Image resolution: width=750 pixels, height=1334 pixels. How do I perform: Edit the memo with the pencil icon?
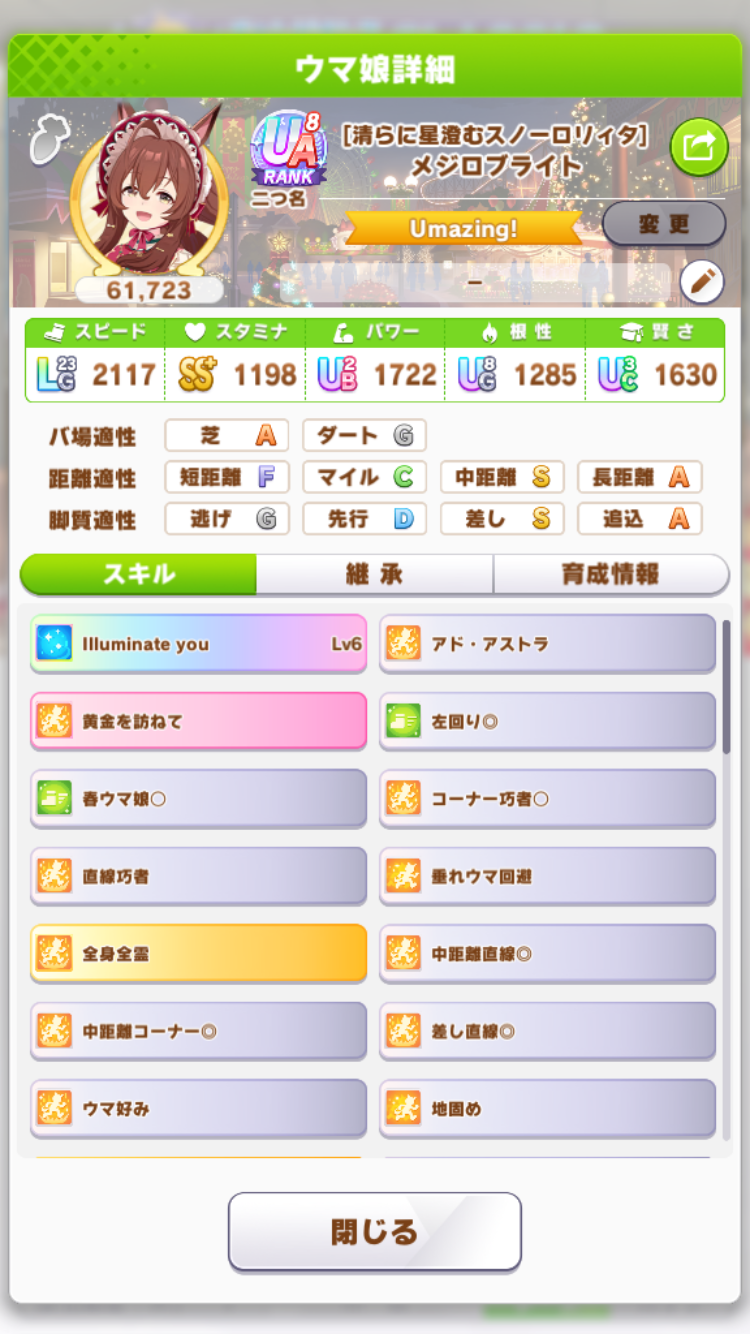click(x=701, y=283)
